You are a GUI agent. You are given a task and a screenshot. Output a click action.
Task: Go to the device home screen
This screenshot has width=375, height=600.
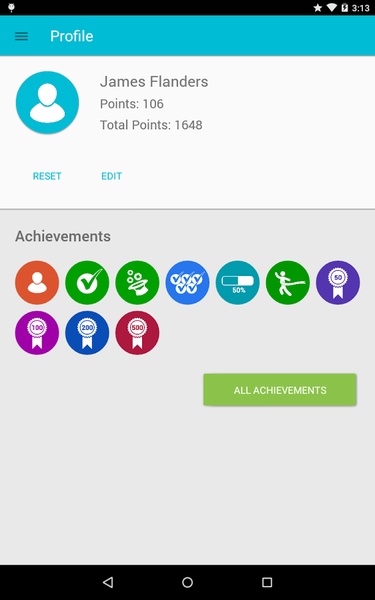(x=188, y=582)
